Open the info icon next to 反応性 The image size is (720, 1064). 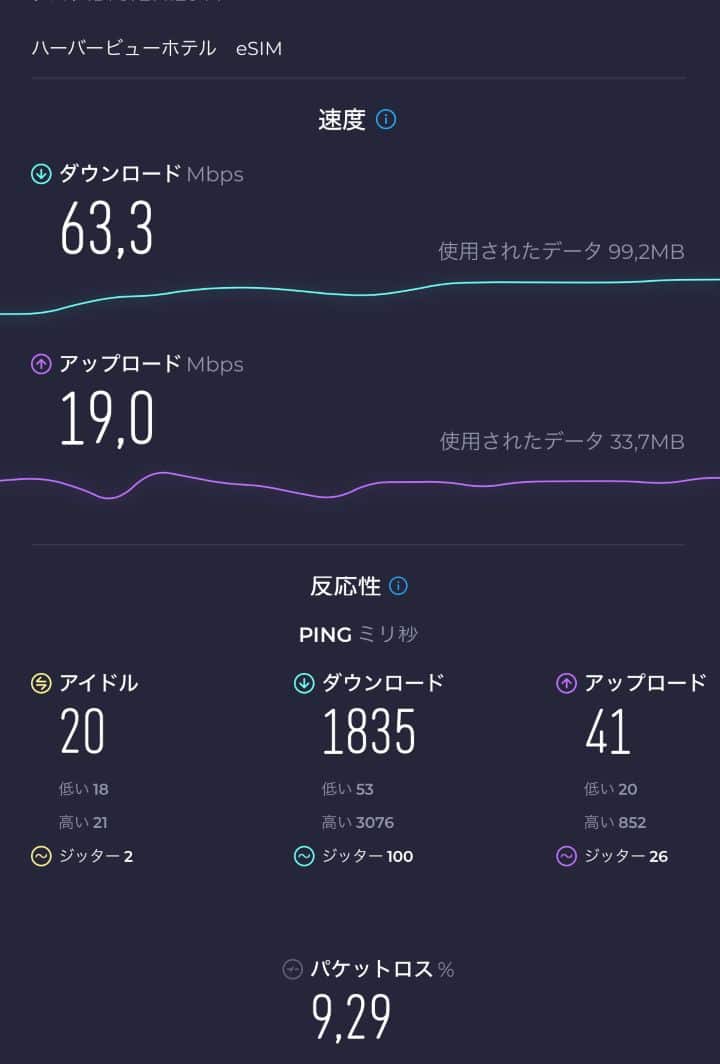398,586
